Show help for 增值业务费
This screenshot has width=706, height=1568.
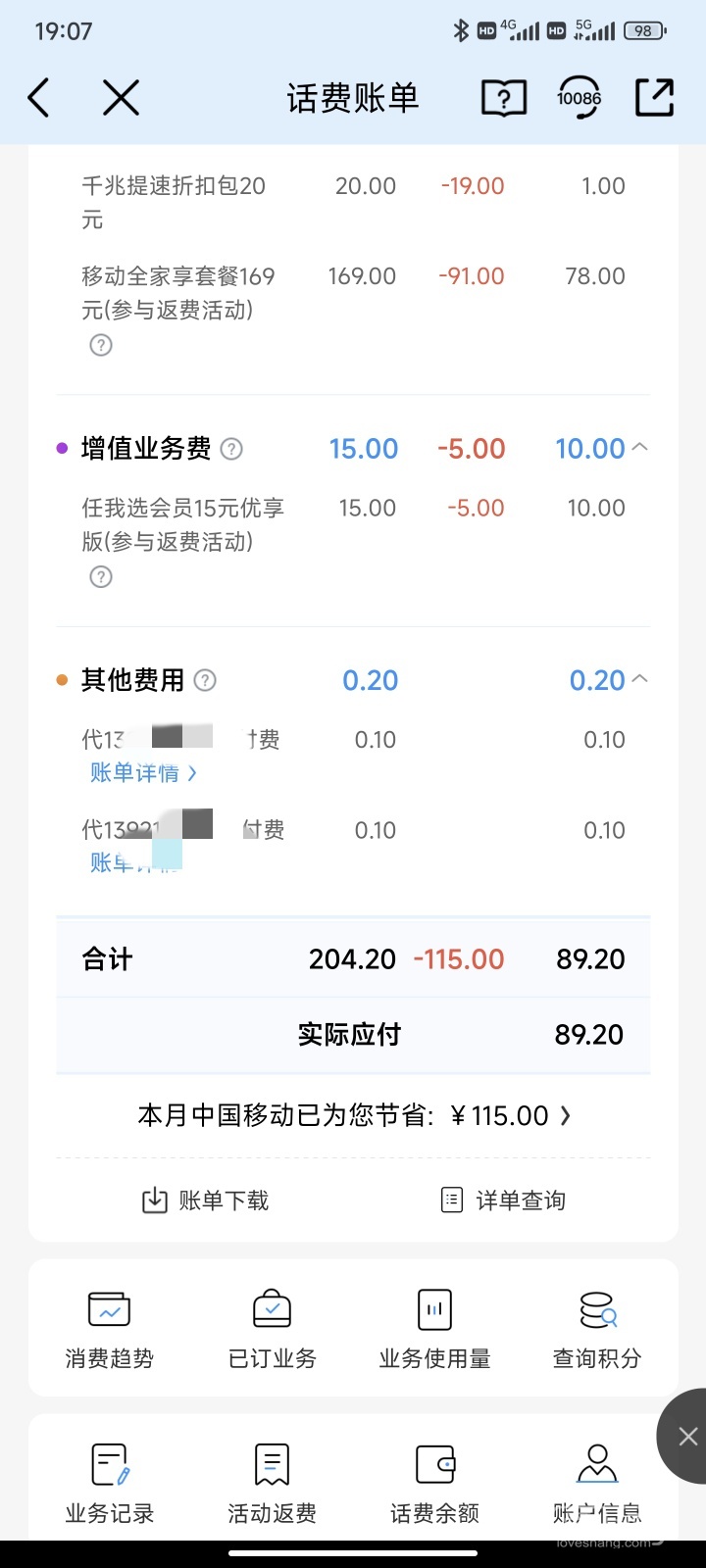coord(231,449)
